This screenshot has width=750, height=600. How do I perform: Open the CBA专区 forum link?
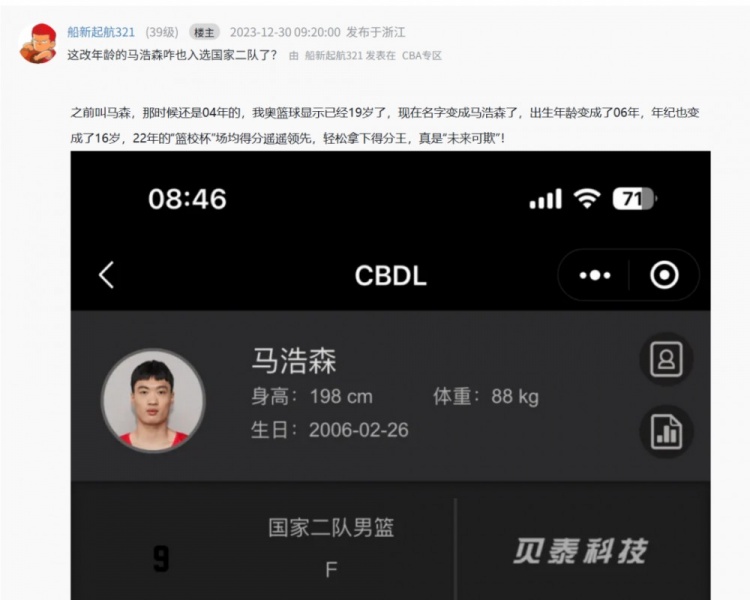(x=421, y=56)
